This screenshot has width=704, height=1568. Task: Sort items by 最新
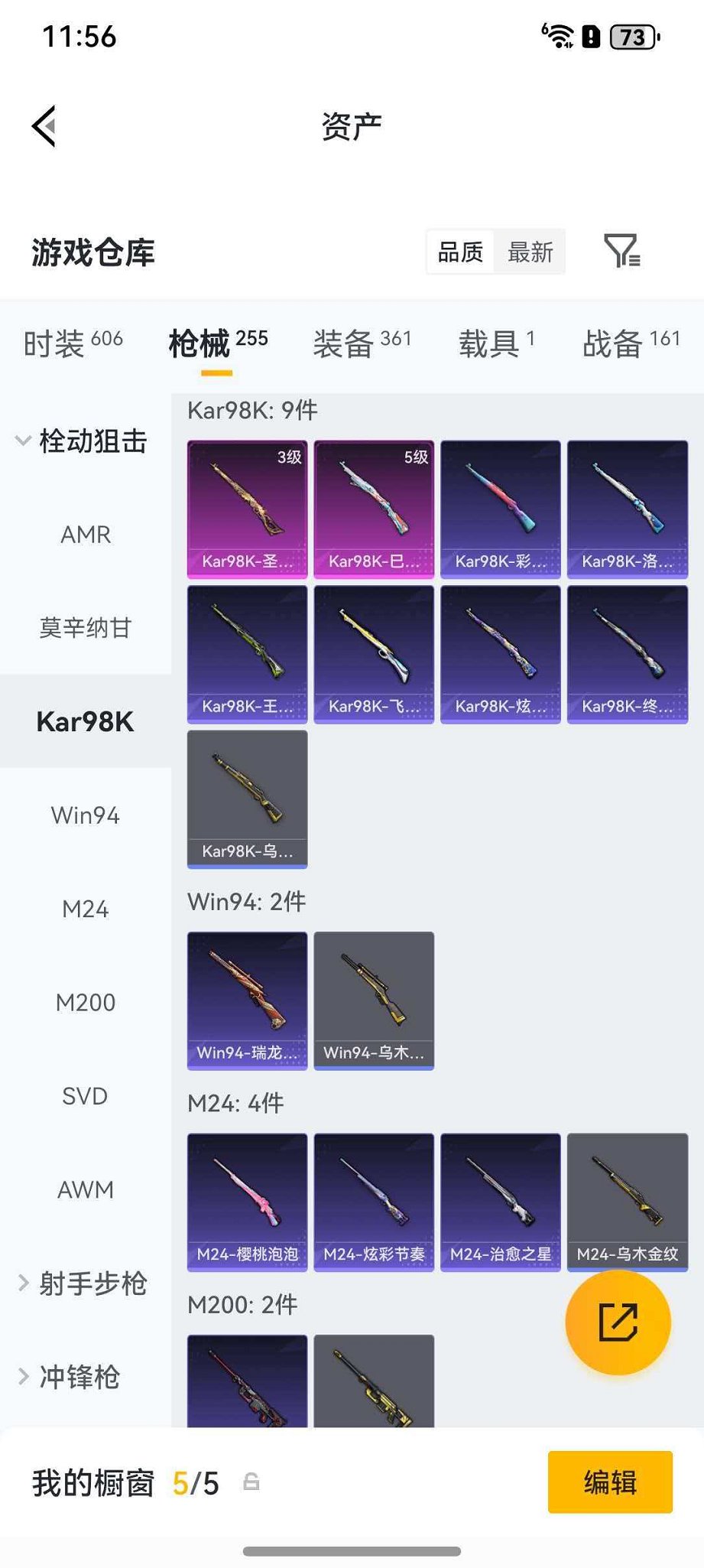tap(530, 252)
